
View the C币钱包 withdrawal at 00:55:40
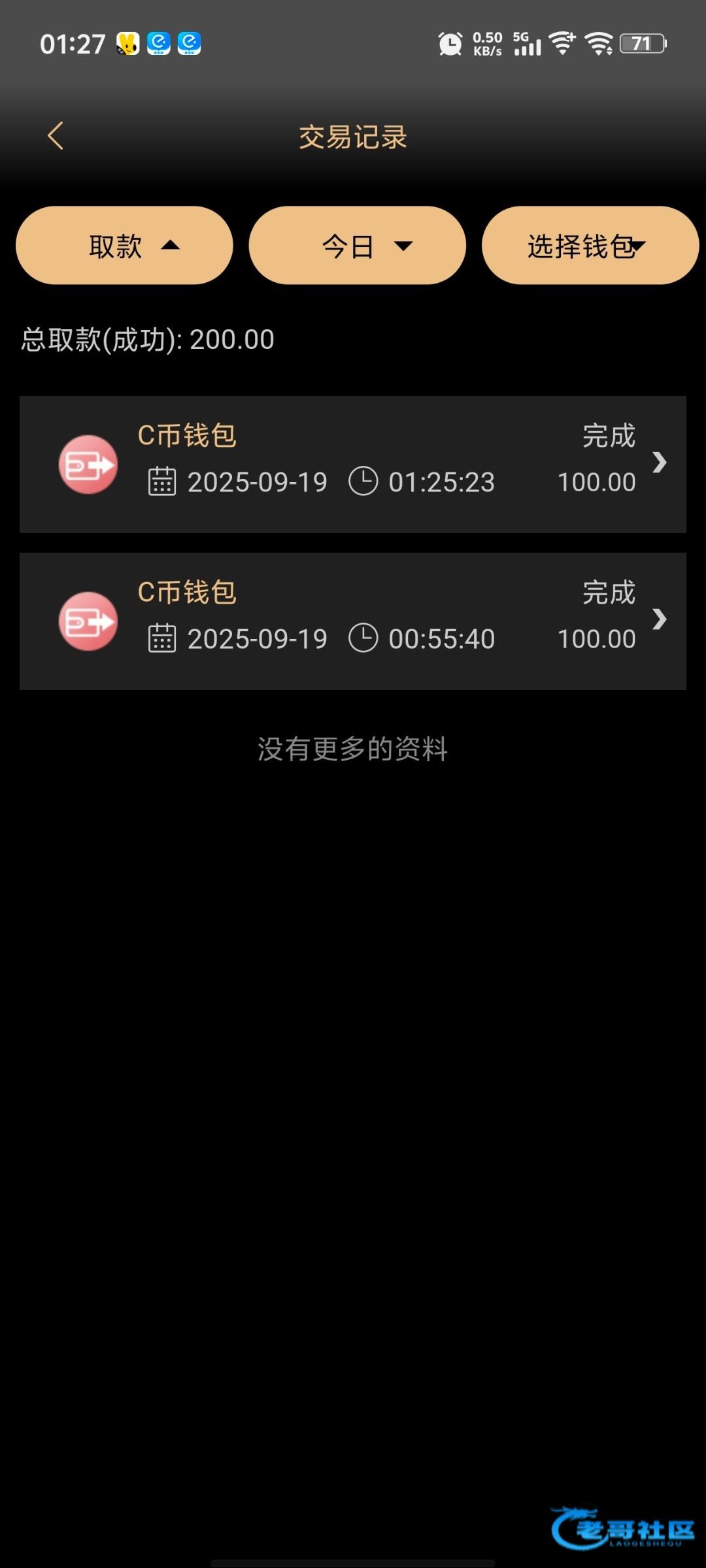point(353,621)
